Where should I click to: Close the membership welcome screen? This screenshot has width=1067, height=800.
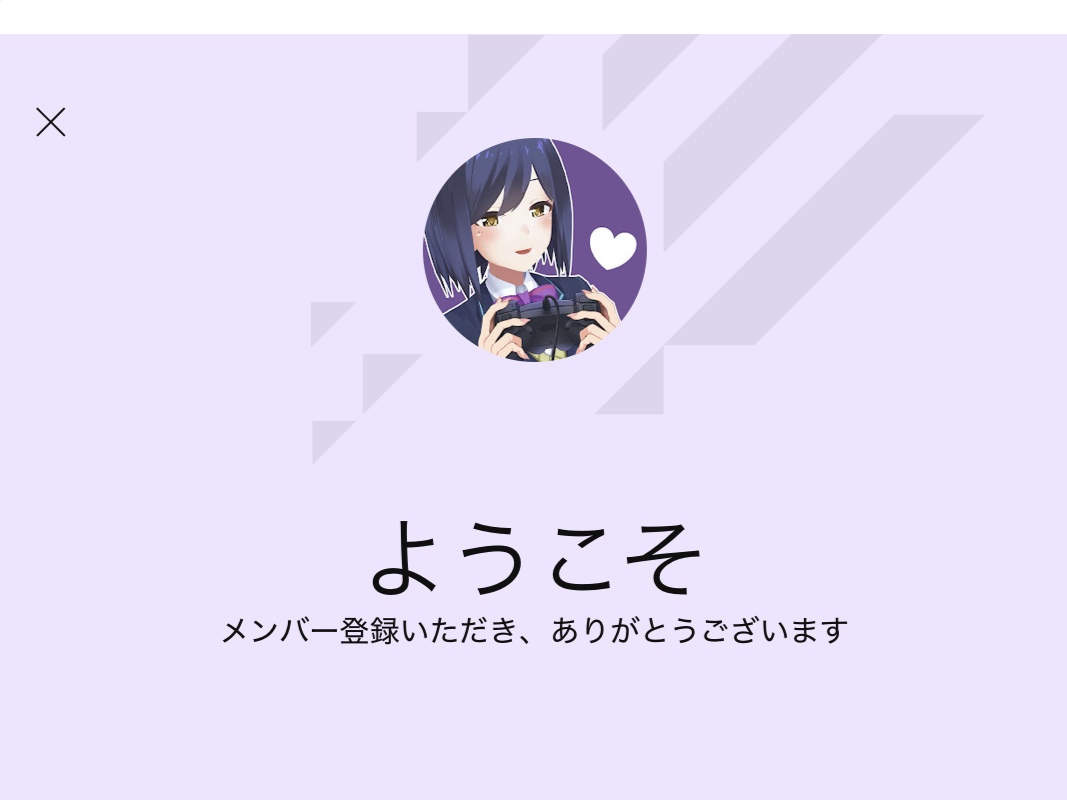(50, 122)
